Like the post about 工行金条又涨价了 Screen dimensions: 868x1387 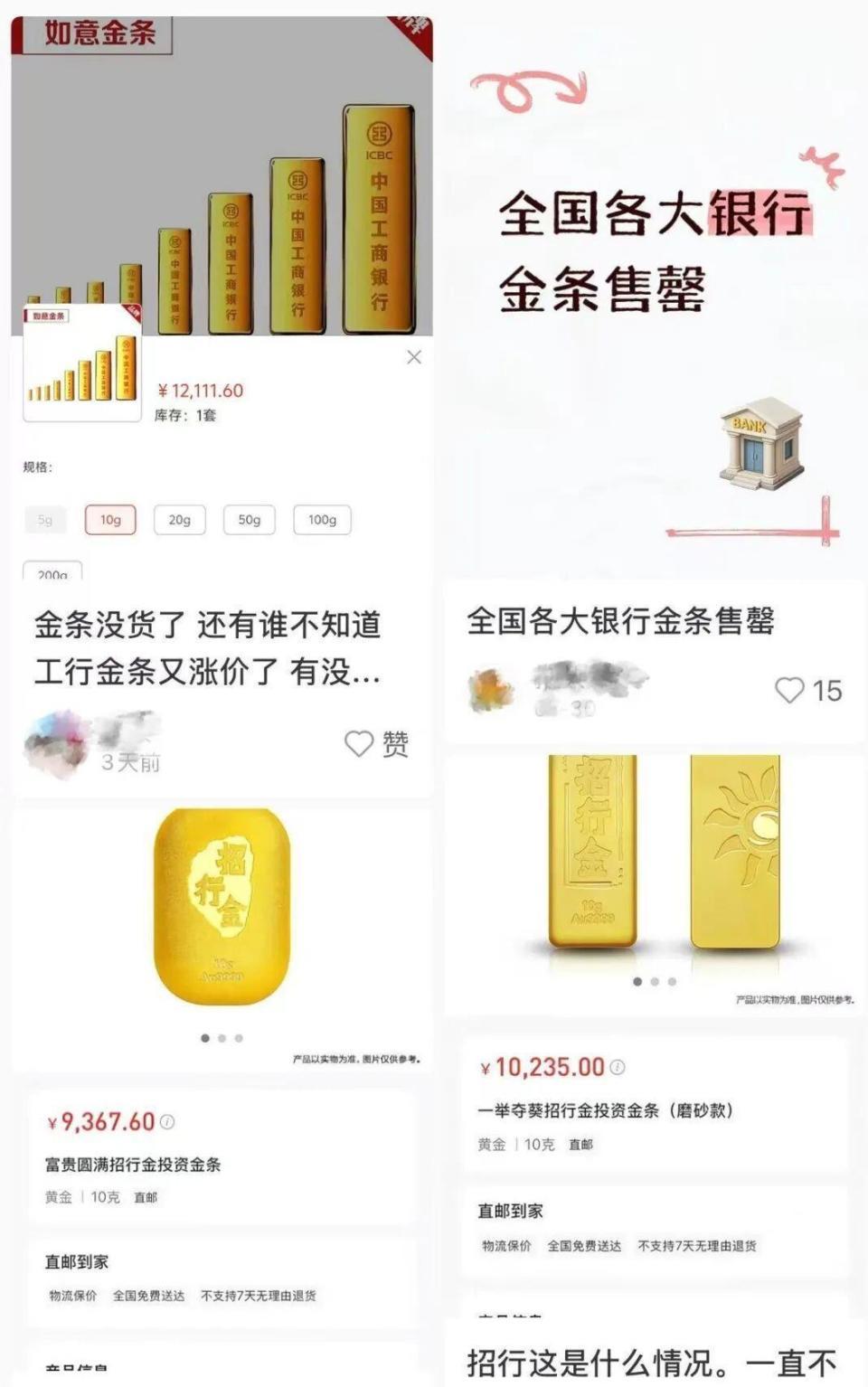coord(359,744)
